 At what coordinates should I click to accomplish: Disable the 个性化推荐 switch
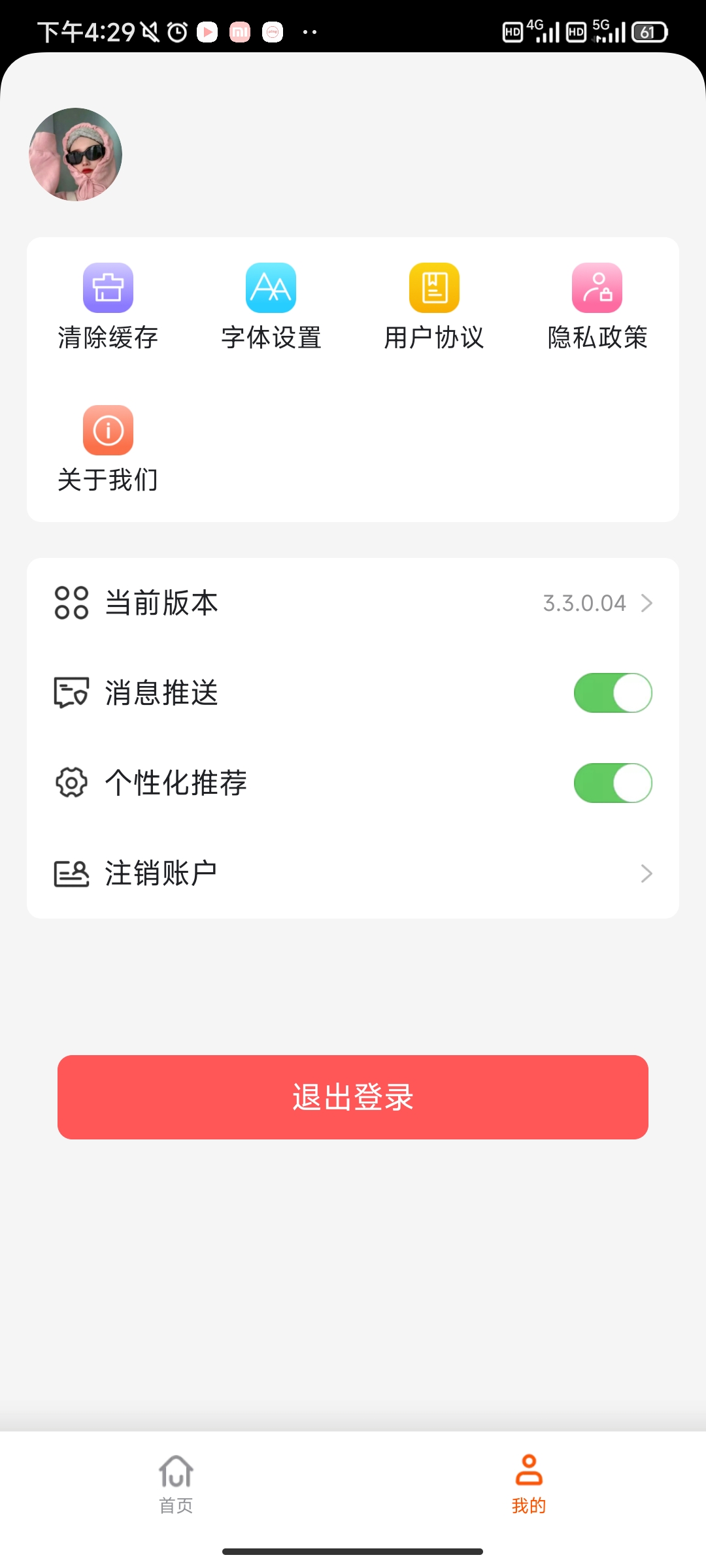pyautogui.click(x=613, y=783)
